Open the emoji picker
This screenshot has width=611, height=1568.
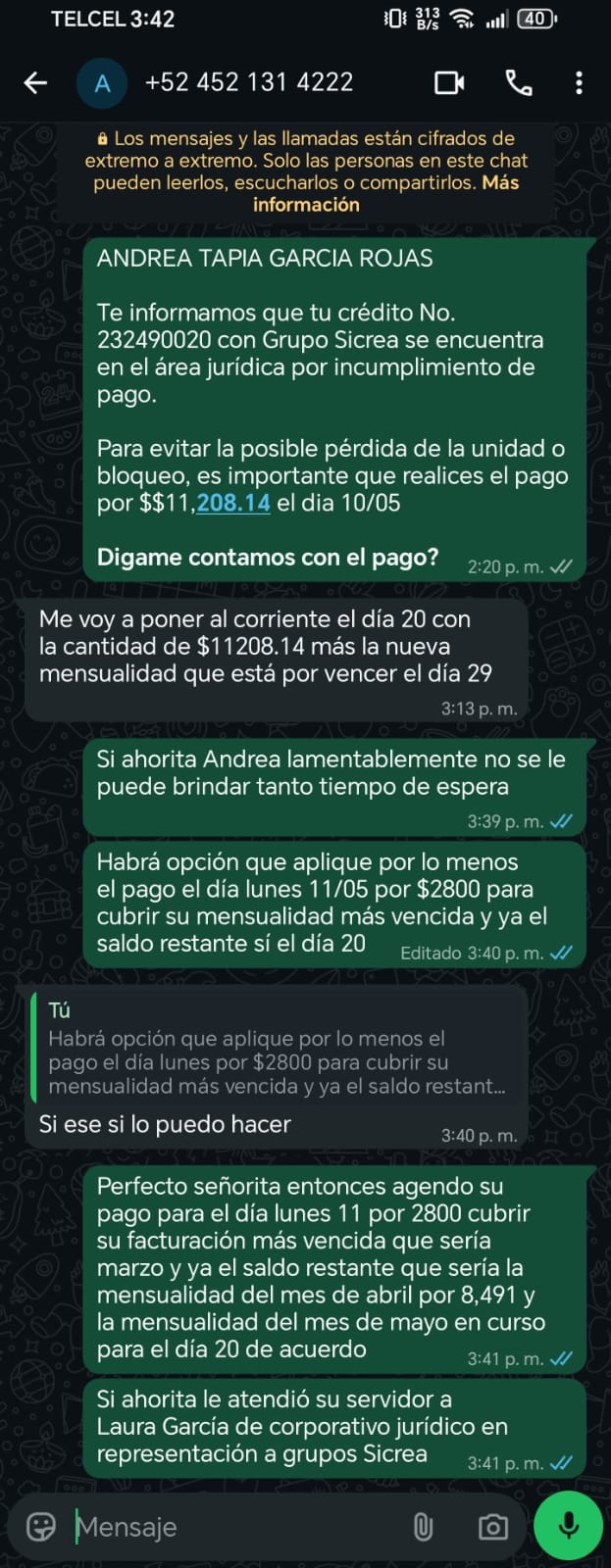tap(41, 1526)
